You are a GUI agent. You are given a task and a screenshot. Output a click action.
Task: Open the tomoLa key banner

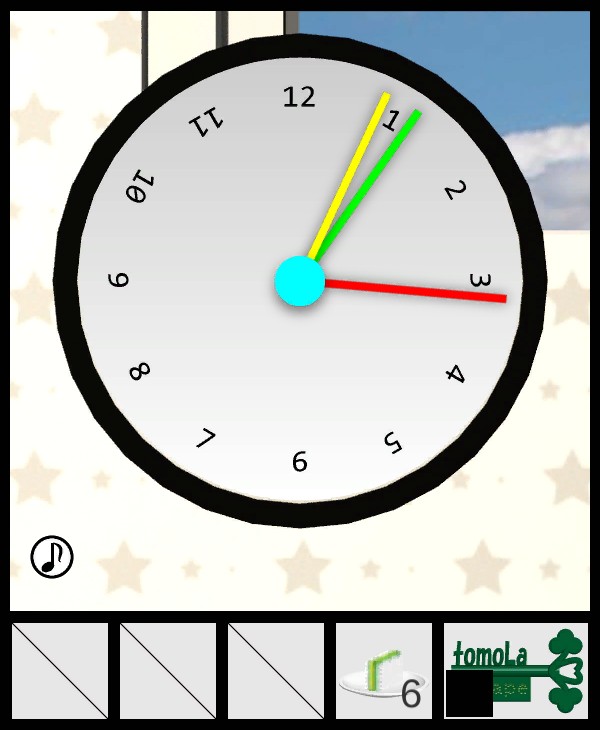516,670
